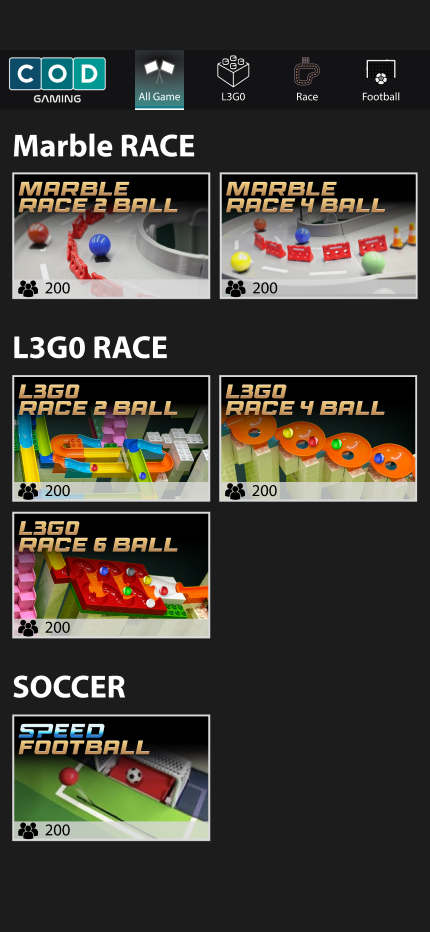
Task: Select the All Game tab
Action: pyautogui.click(x=159, y=80)
